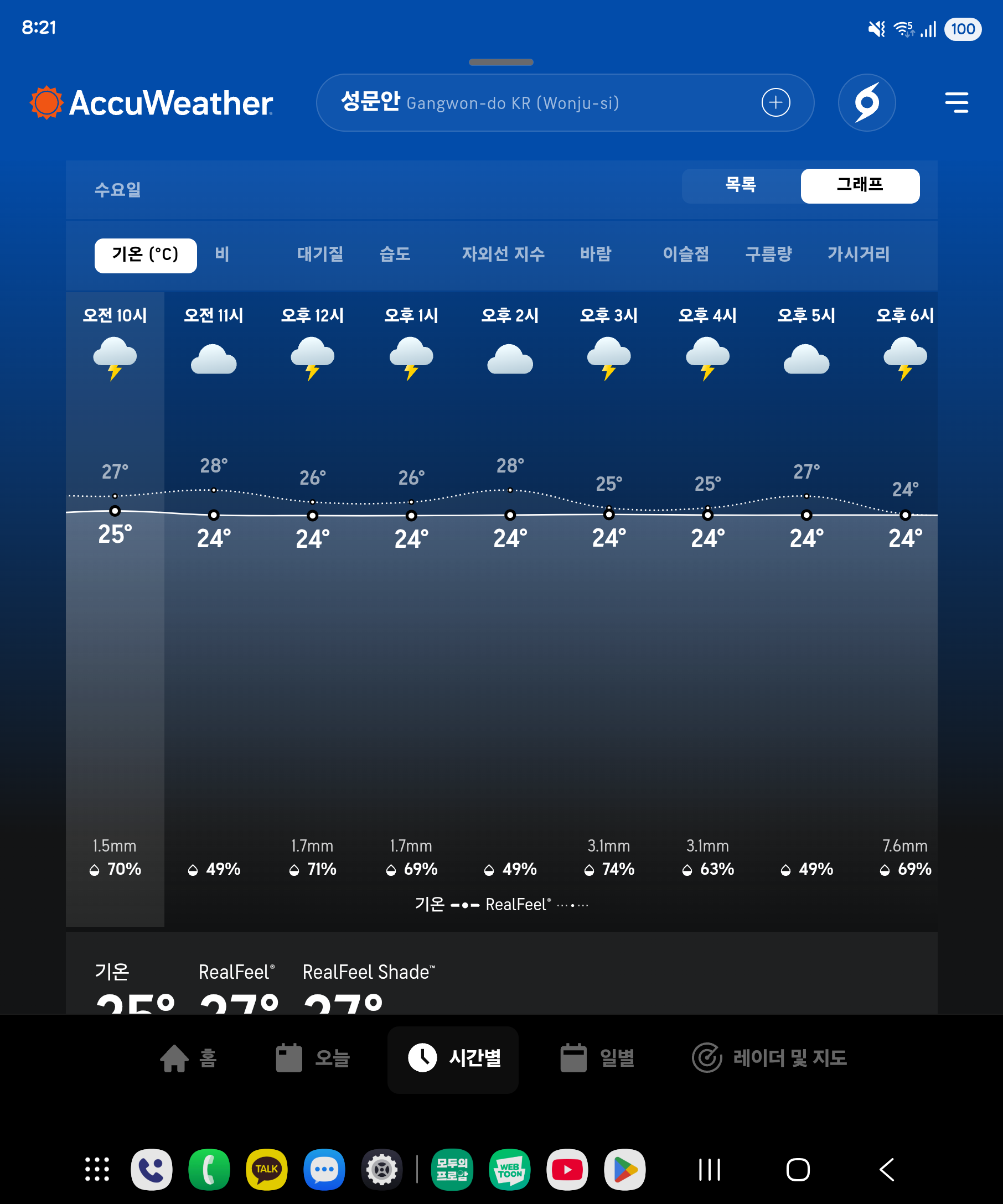Tap the system back button

click(886, 1170)
